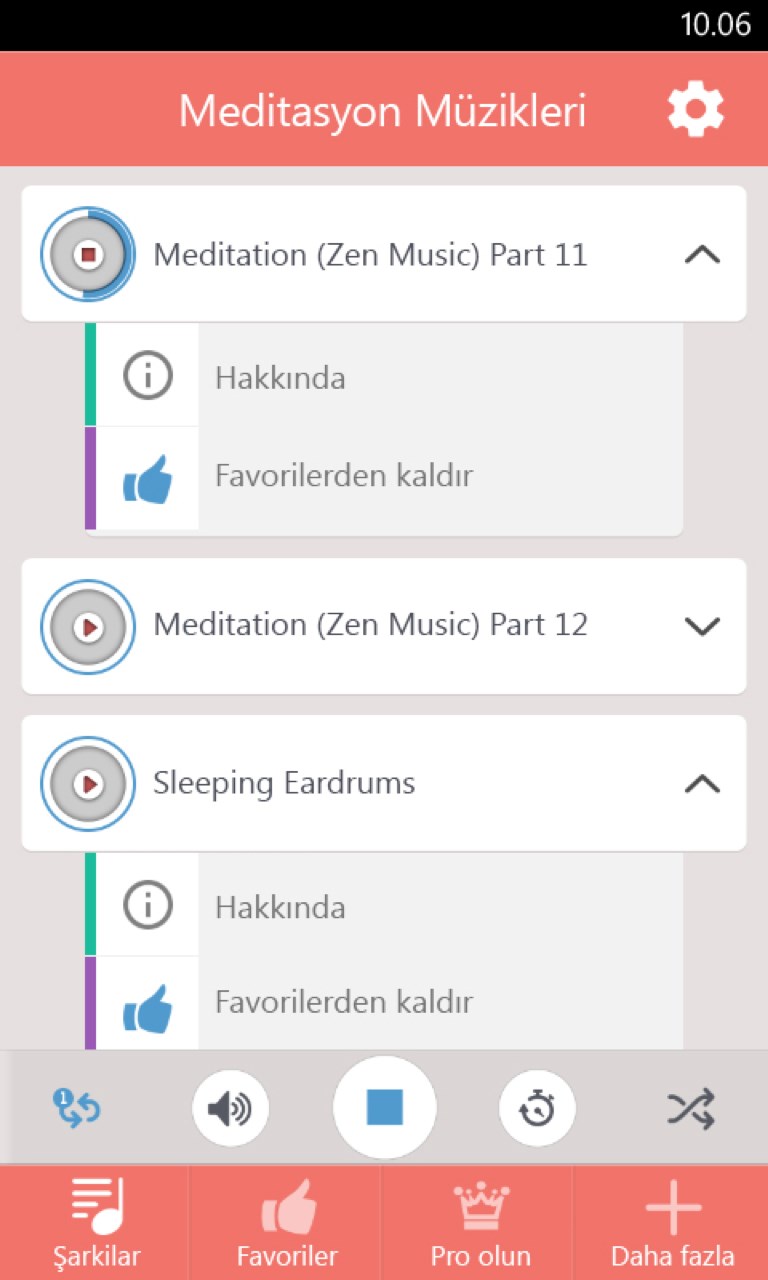Play the Sleeping Eardrums track

tap(88, 784)
